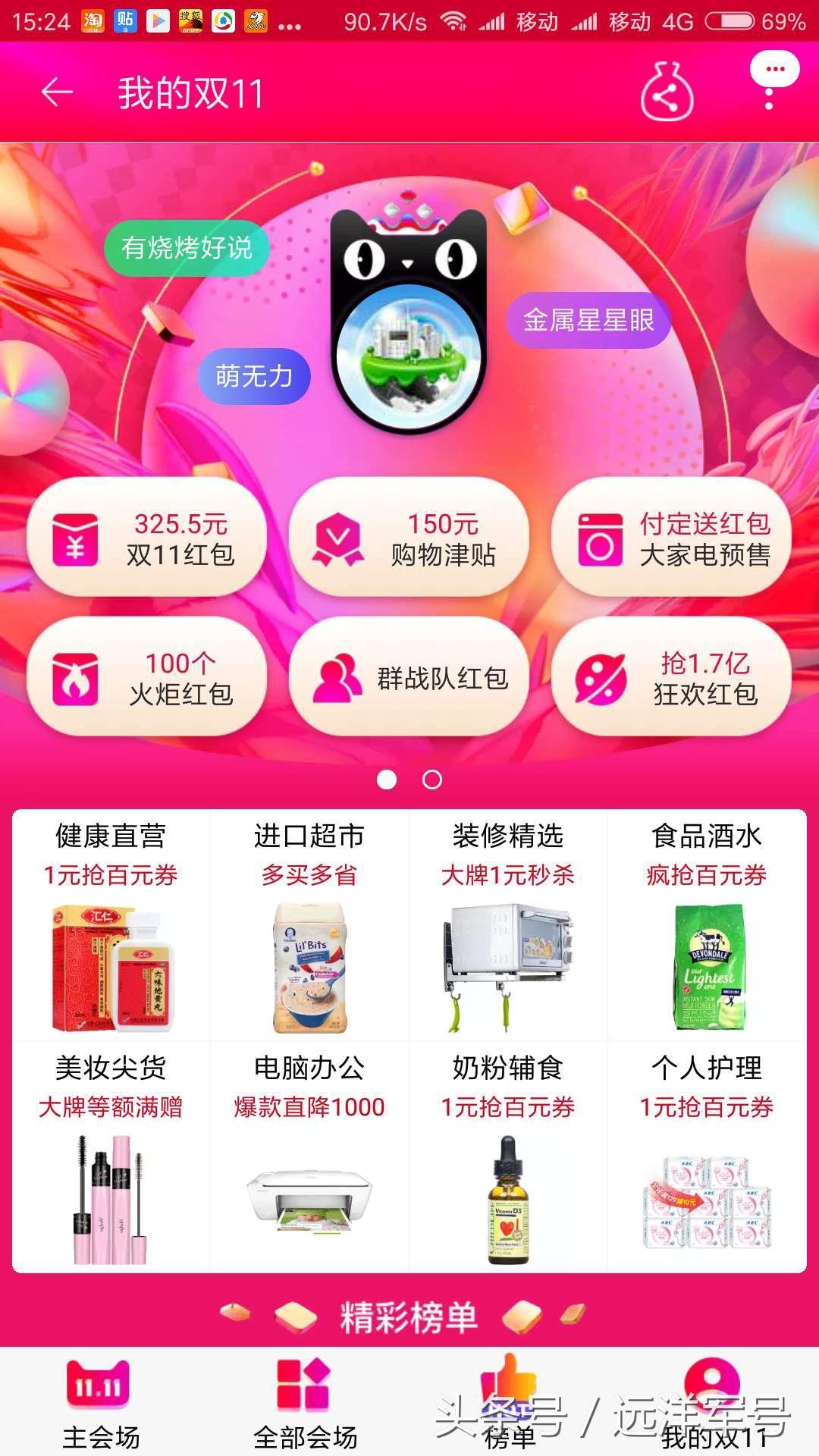Open 美妆尖货 category tile
This screenshot has height=1456, width=819.
coord(111,1156)
